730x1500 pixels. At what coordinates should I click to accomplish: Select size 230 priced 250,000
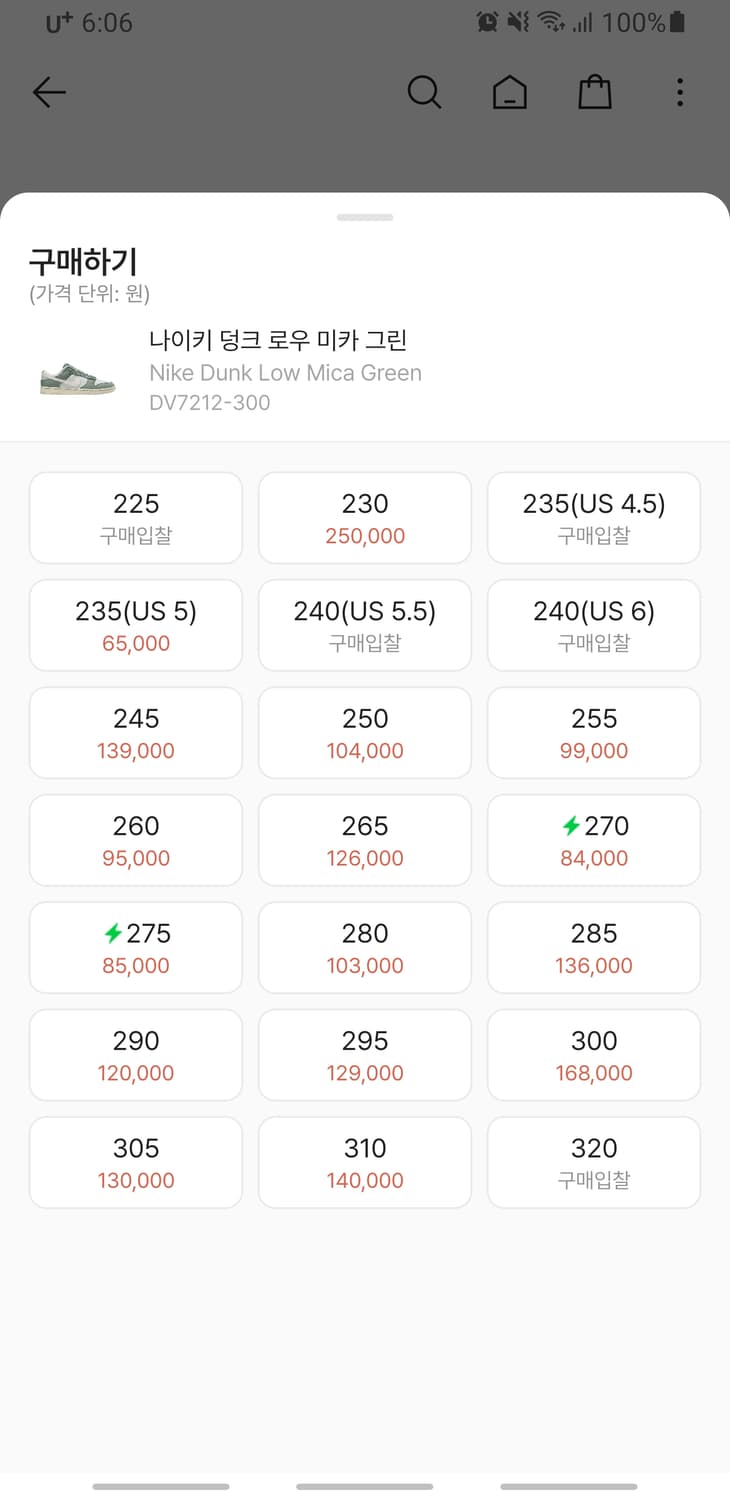coord(364,518)
